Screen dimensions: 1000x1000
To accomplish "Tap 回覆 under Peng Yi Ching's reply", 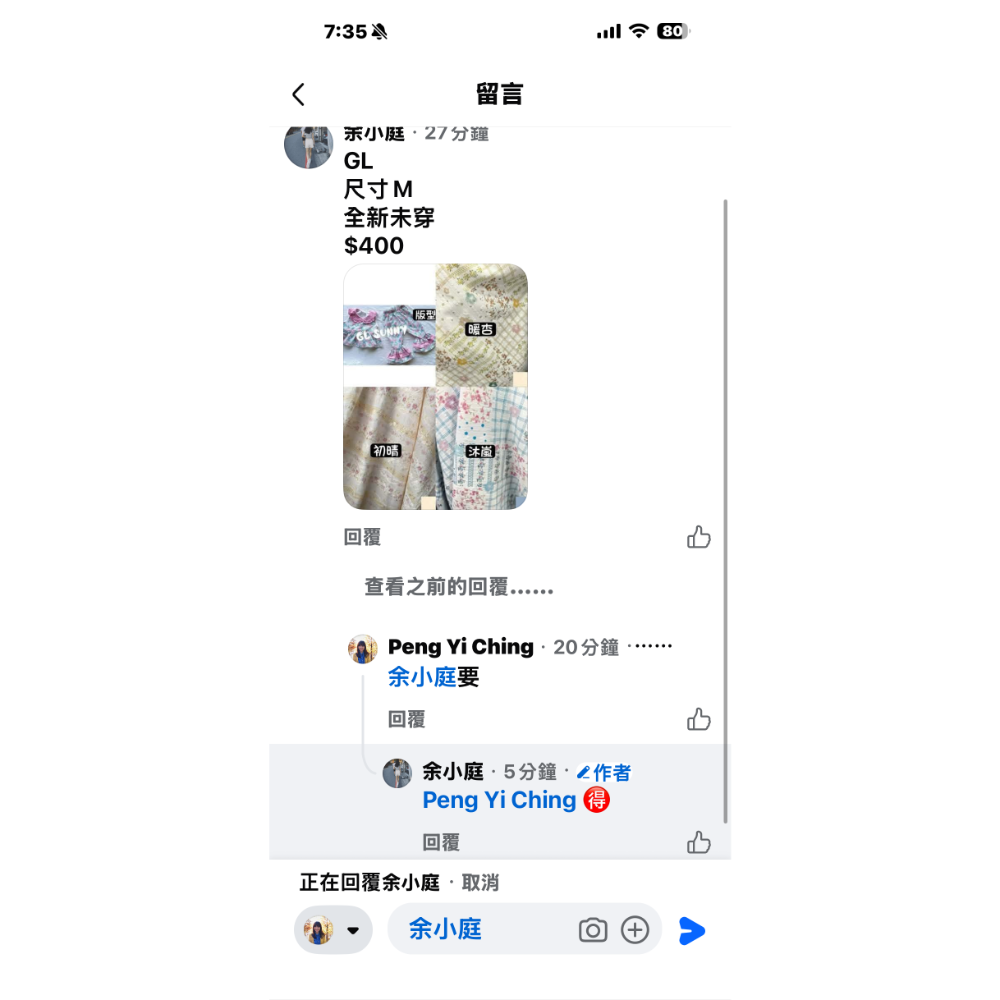I will 406,719.
